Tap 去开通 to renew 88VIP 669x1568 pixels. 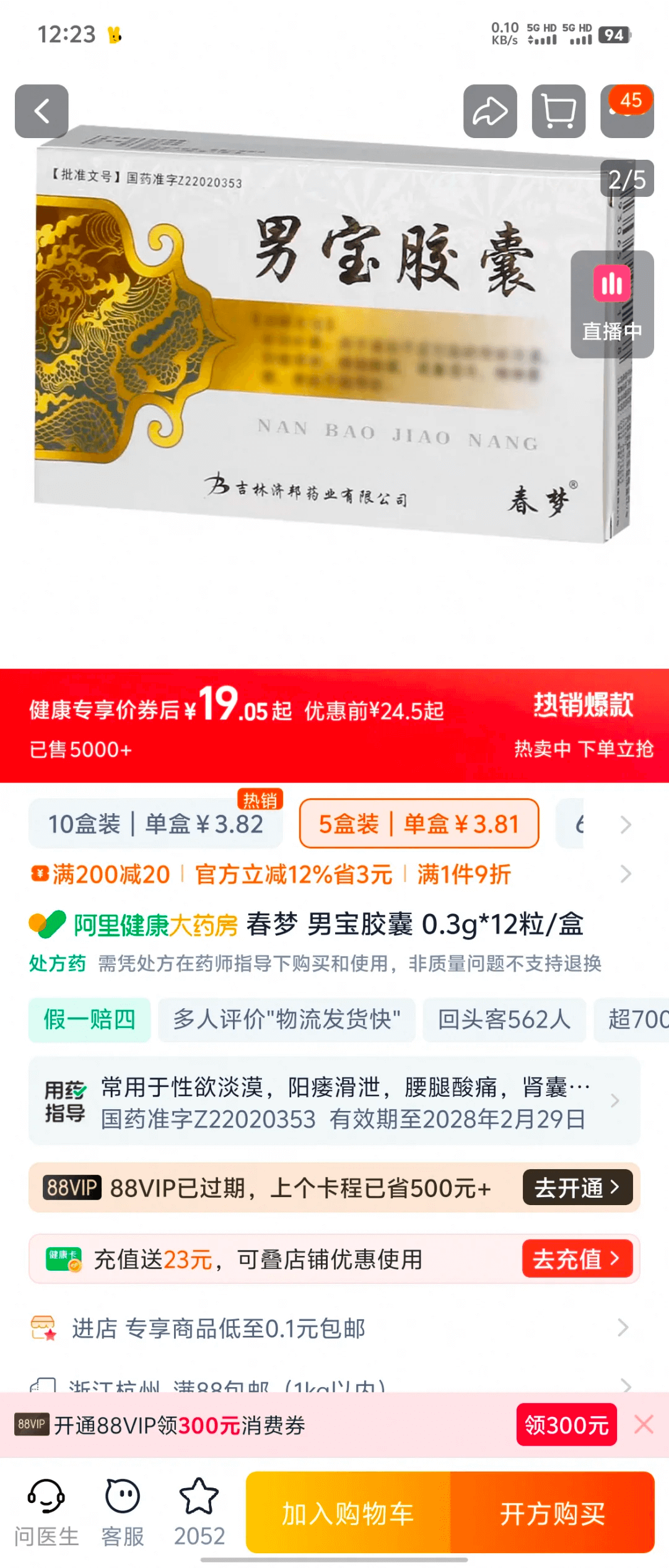click(x=577, y=1187)
